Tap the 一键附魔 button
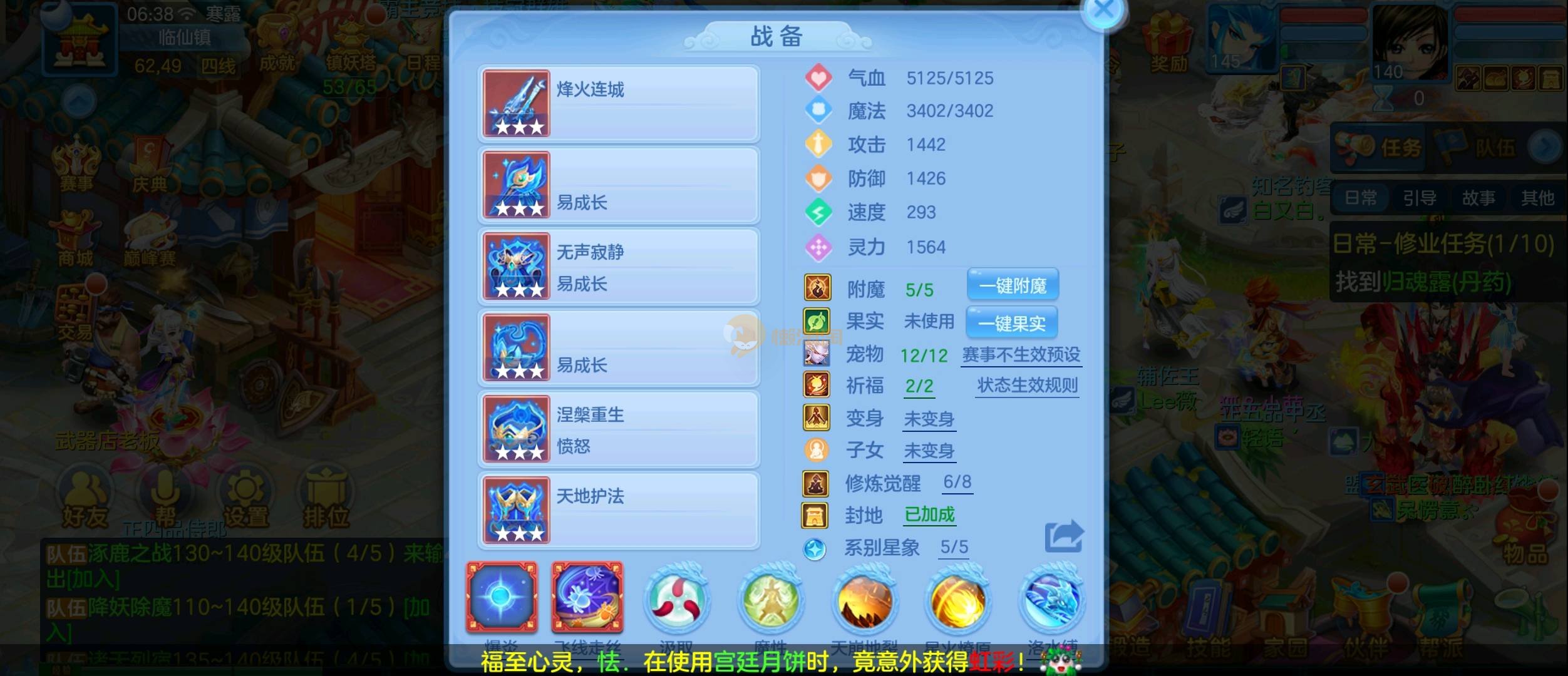The height and width of the screenshot is (676, 1568). [x=1013, y=285]
